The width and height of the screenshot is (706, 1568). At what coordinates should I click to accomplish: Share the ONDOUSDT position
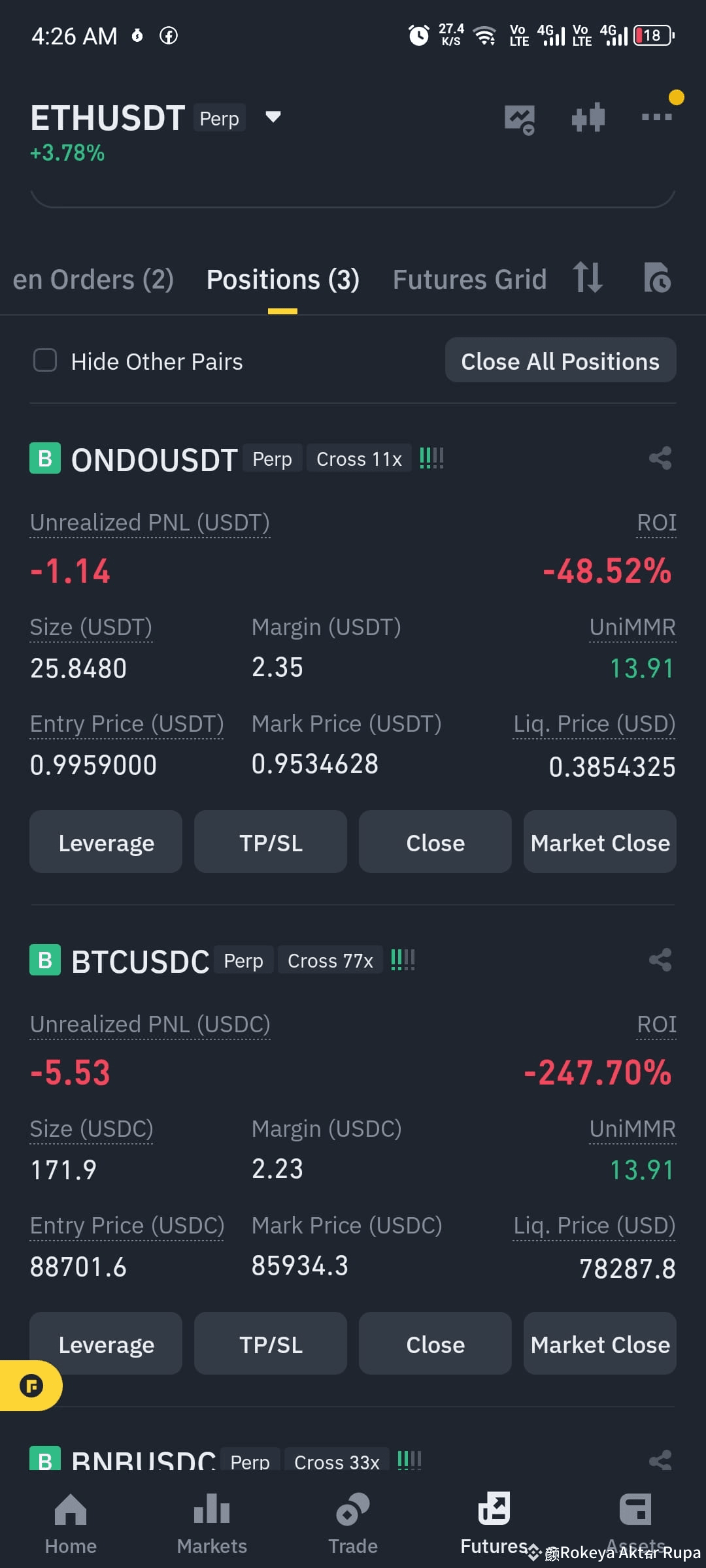pyautogui.click(x=659, y=458)
